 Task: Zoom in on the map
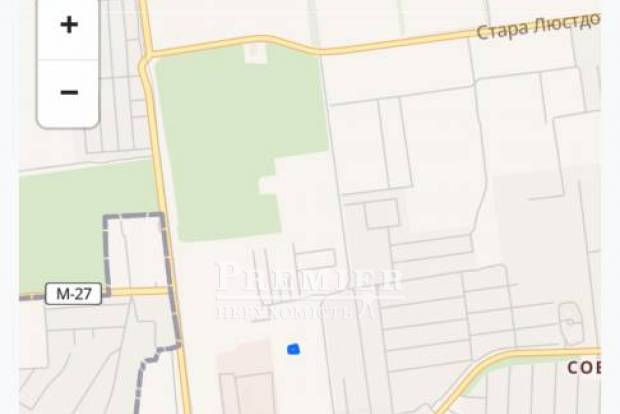68,26
